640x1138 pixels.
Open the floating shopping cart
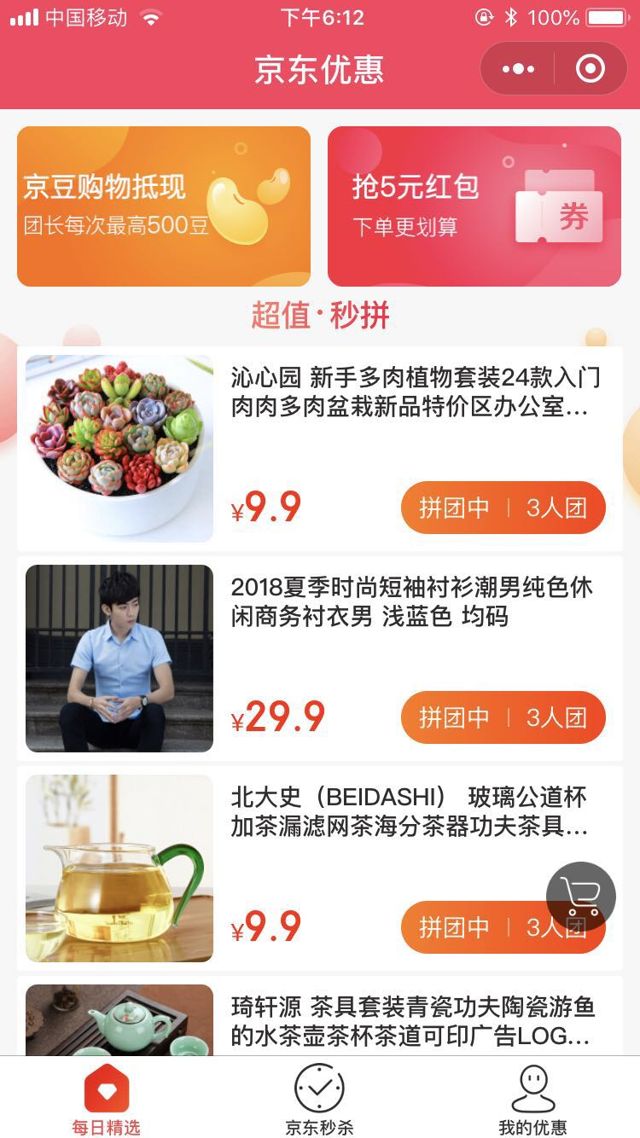[x=581, y=896]
